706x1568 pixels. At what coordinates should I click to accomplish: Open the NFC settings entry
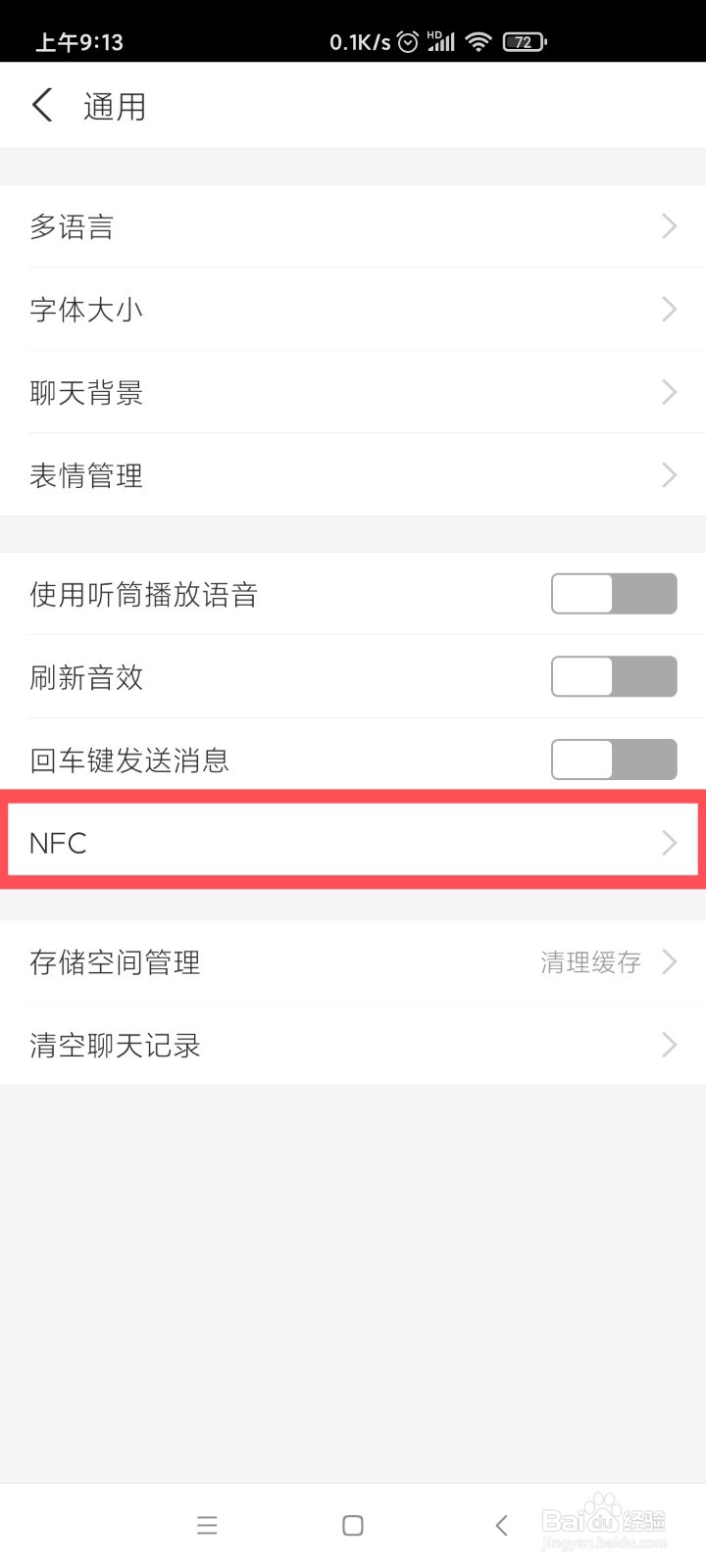(x=353, y=843)
